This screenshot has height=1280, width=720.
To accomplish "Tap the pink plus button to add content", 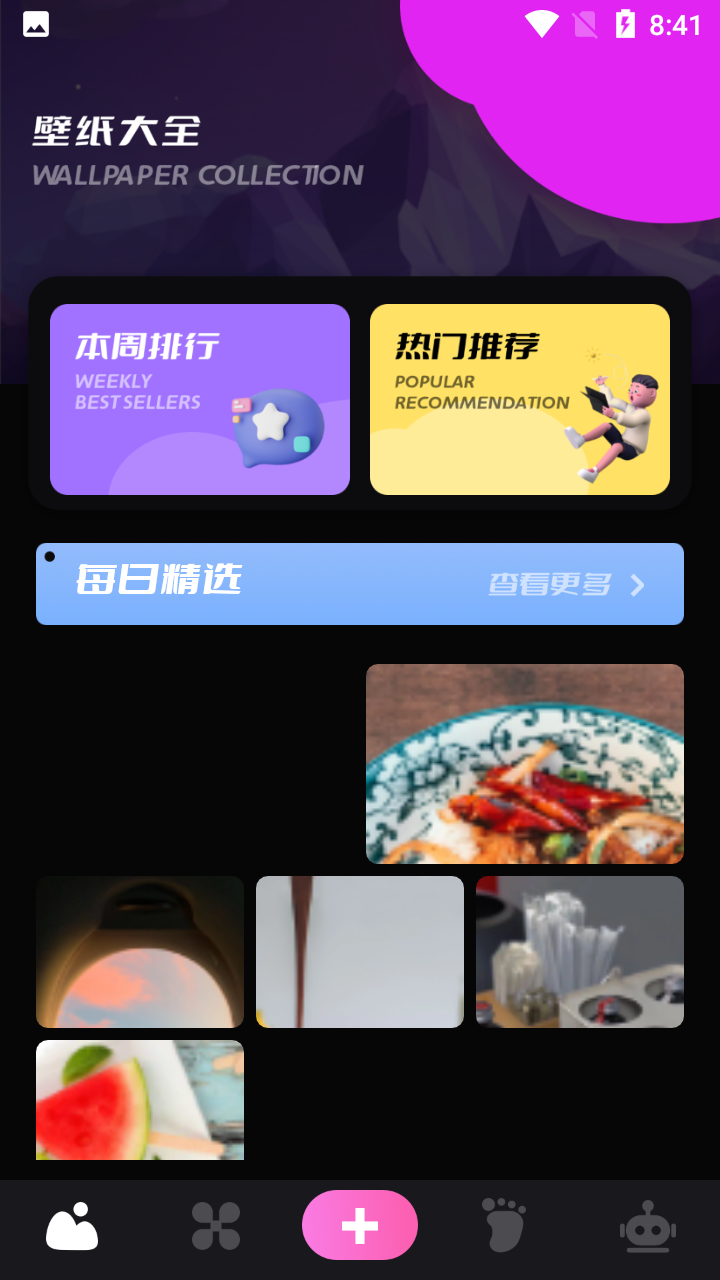I will pos(359,1223).
